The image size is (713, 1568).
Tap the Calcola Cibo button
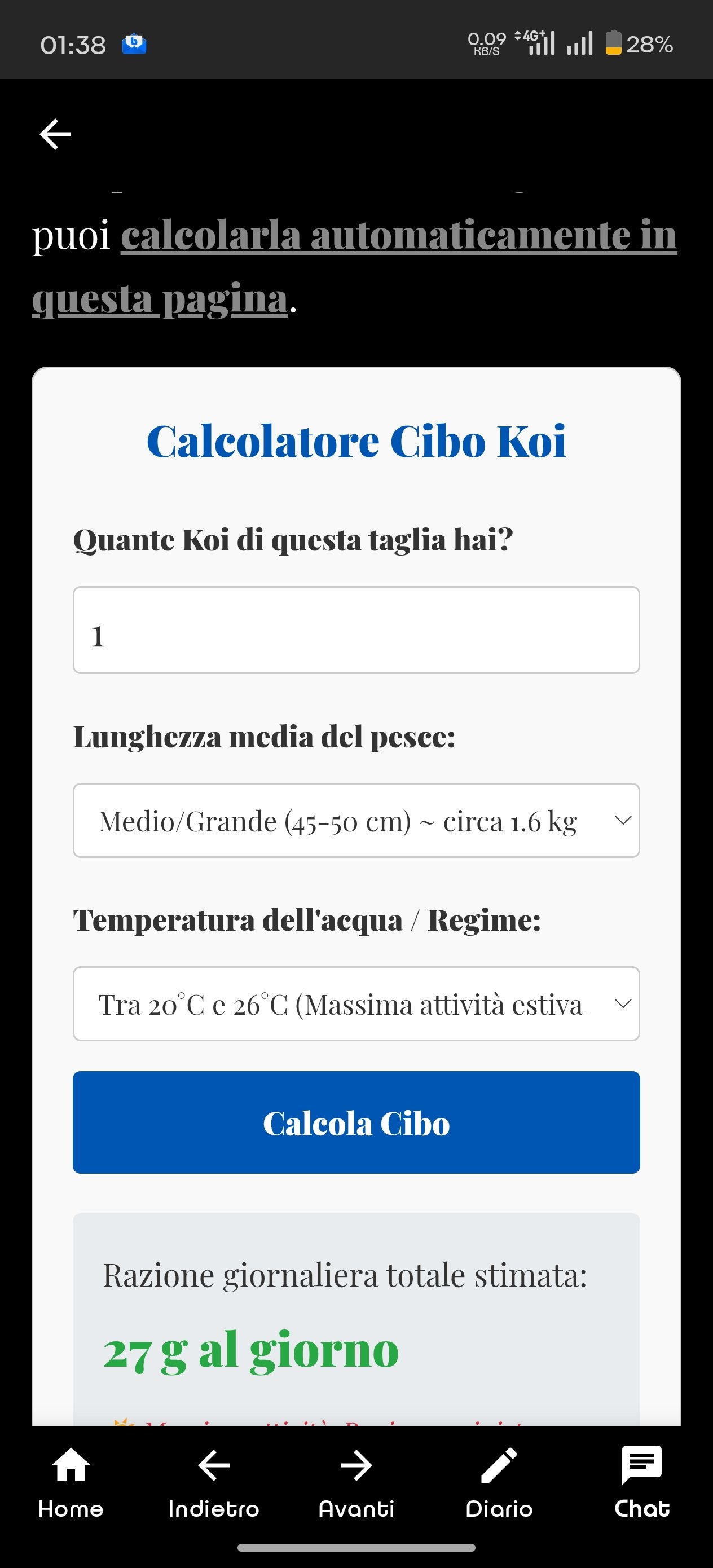click(x=356, y=1122)
